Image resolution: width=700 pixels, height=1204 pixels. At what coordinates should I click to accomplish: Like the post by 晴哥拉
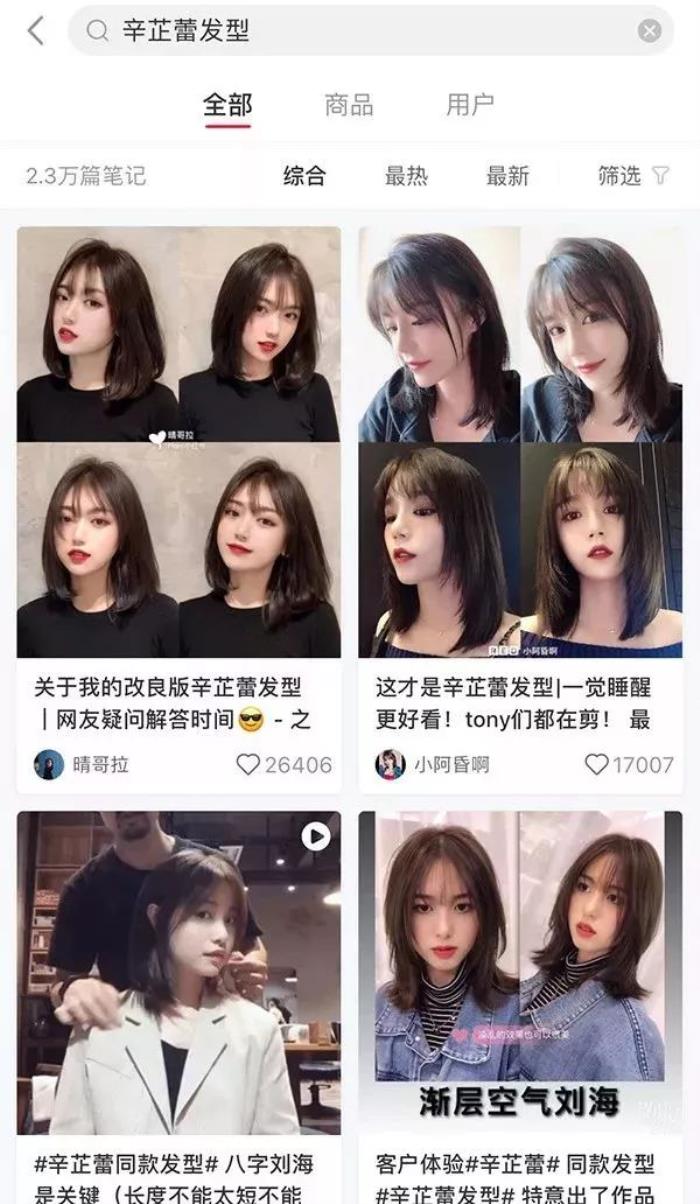point(248,765)
